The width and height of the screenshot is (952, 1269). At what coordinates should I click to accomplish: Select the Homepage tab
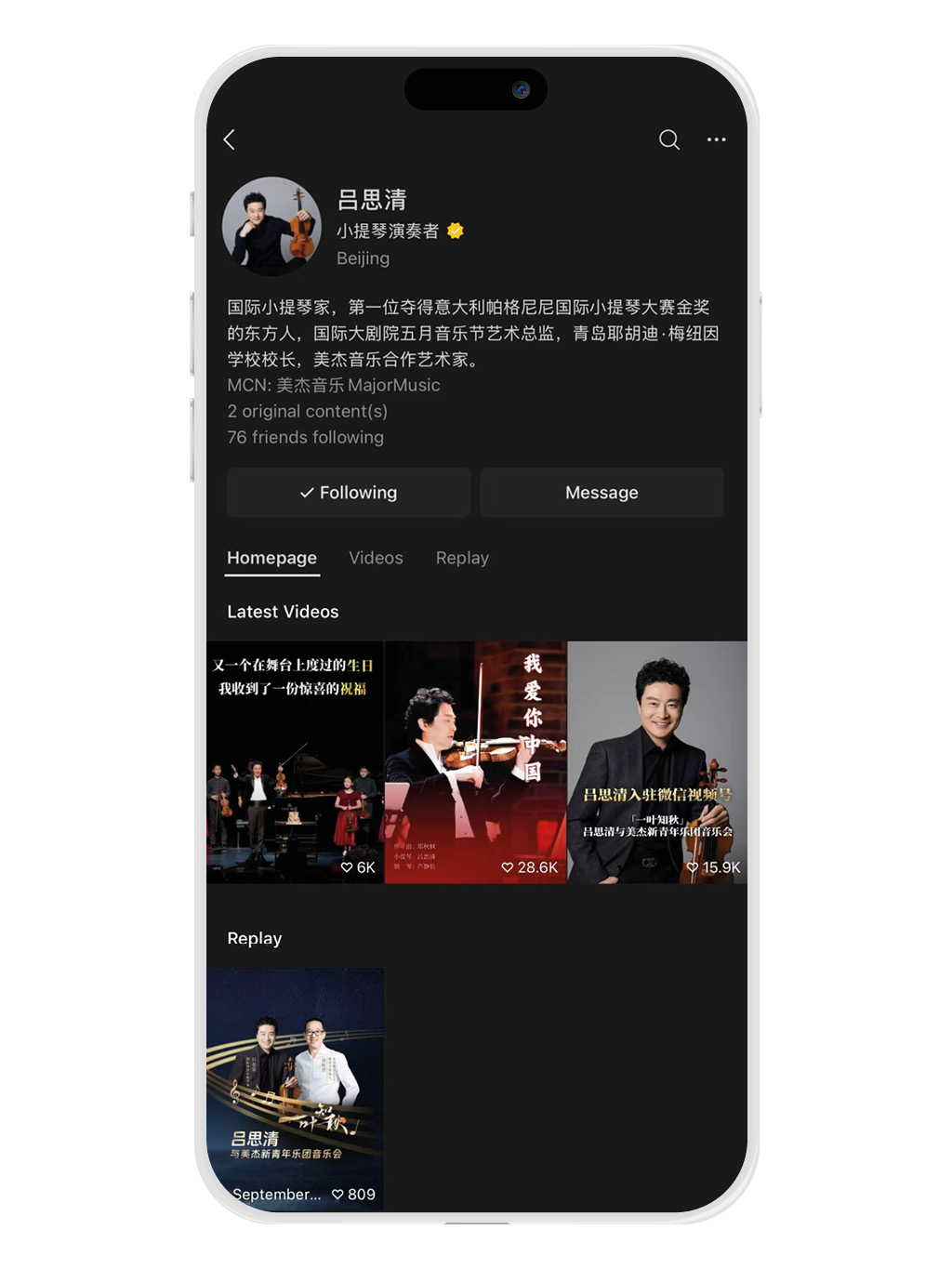(x=271, y=558)
